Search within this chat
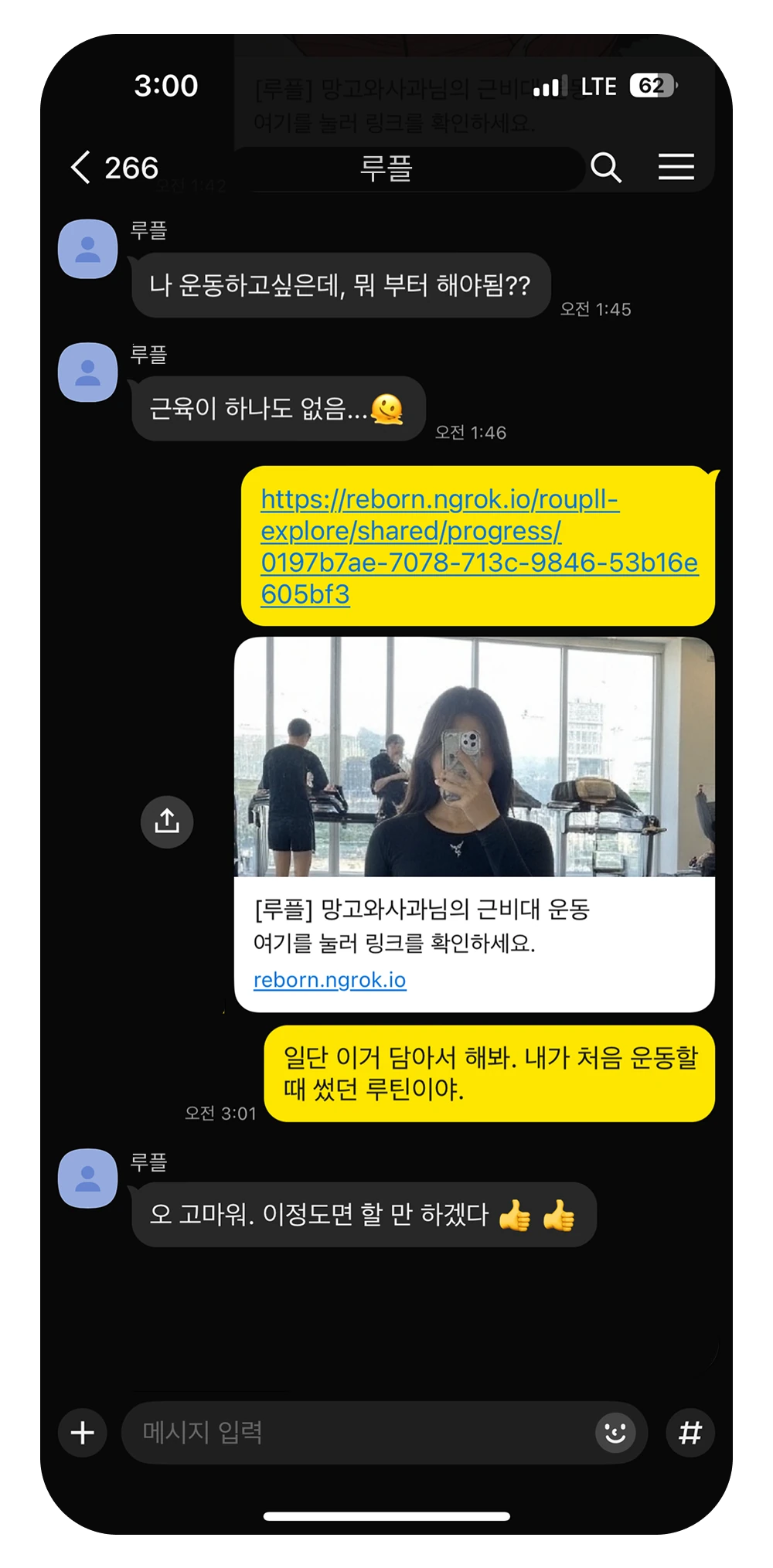Image resolution: width=773 pixels, height=1568 pixels. tap(605, 167)
